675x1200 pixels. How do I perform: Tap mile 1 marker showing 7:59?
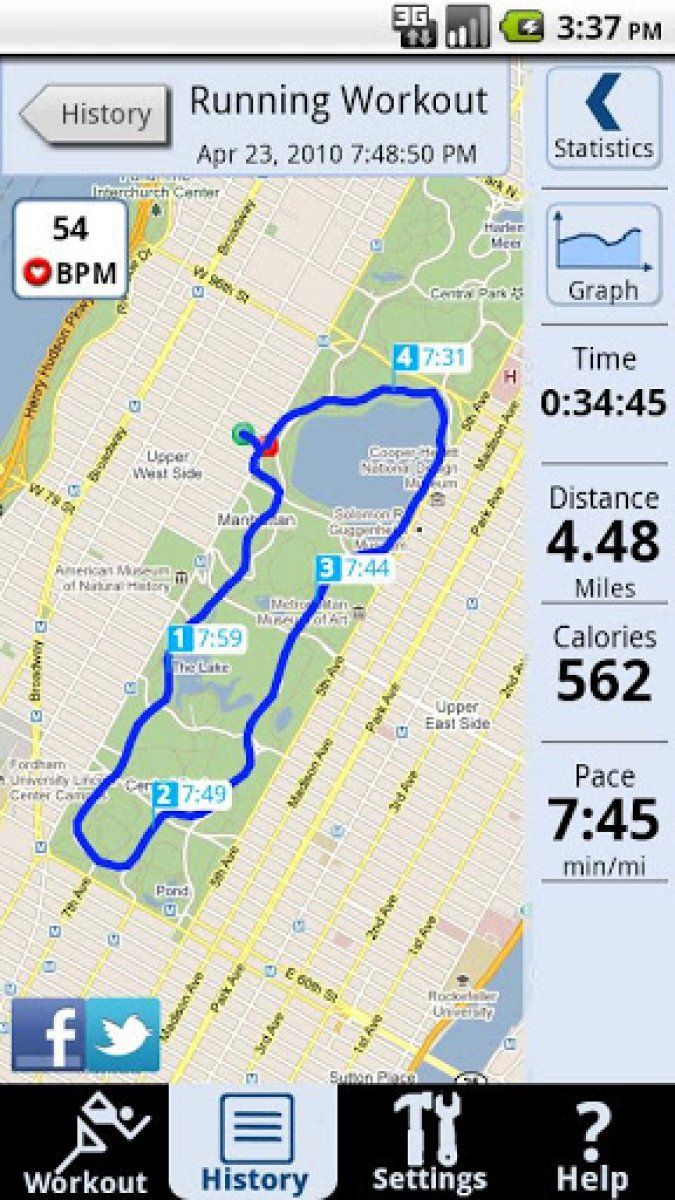(206, 637)
